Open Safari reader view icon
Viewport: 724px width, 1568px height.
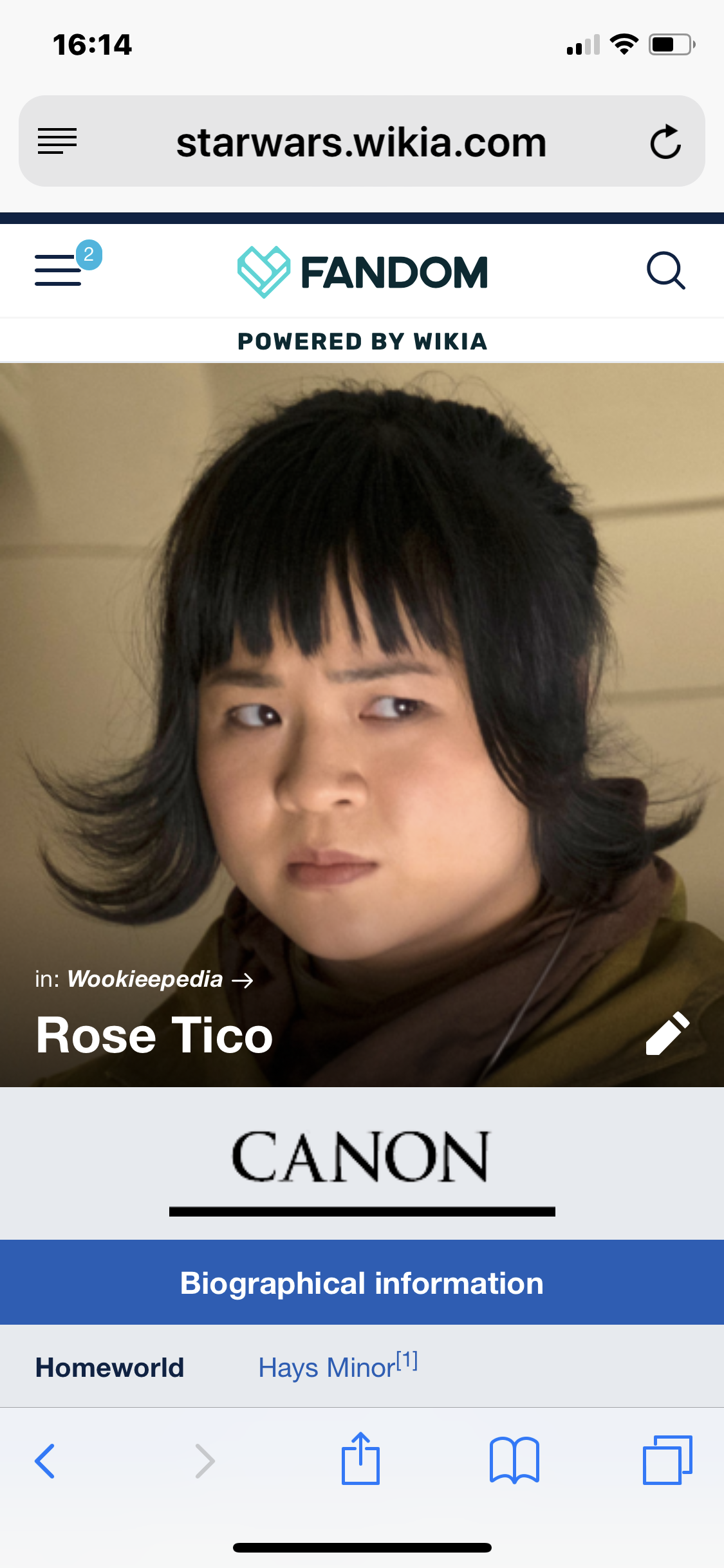click(x=57, y=141)
